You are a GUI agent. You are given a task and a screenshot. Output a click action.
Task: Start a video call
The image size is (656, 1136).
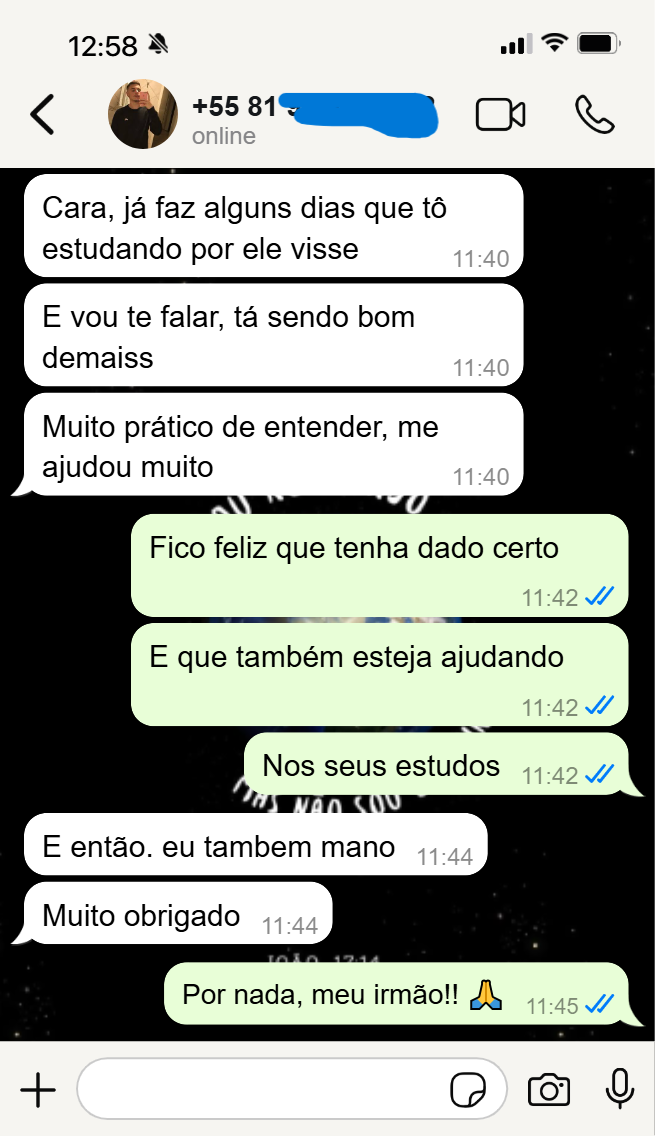(x=500, y=115)
